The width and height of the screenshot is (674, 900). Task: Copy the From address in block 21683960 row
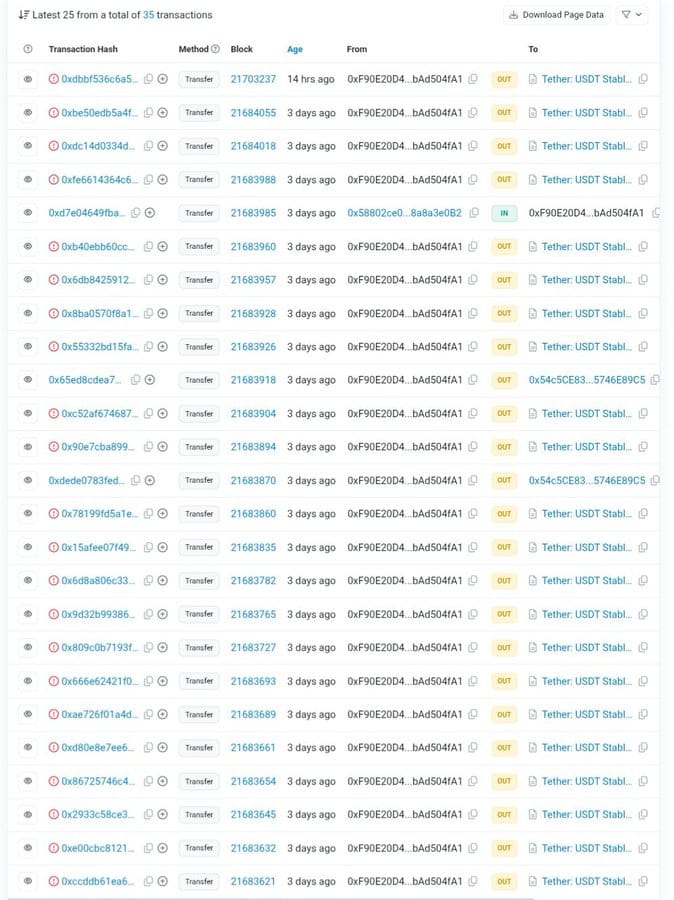click(473, 247)
